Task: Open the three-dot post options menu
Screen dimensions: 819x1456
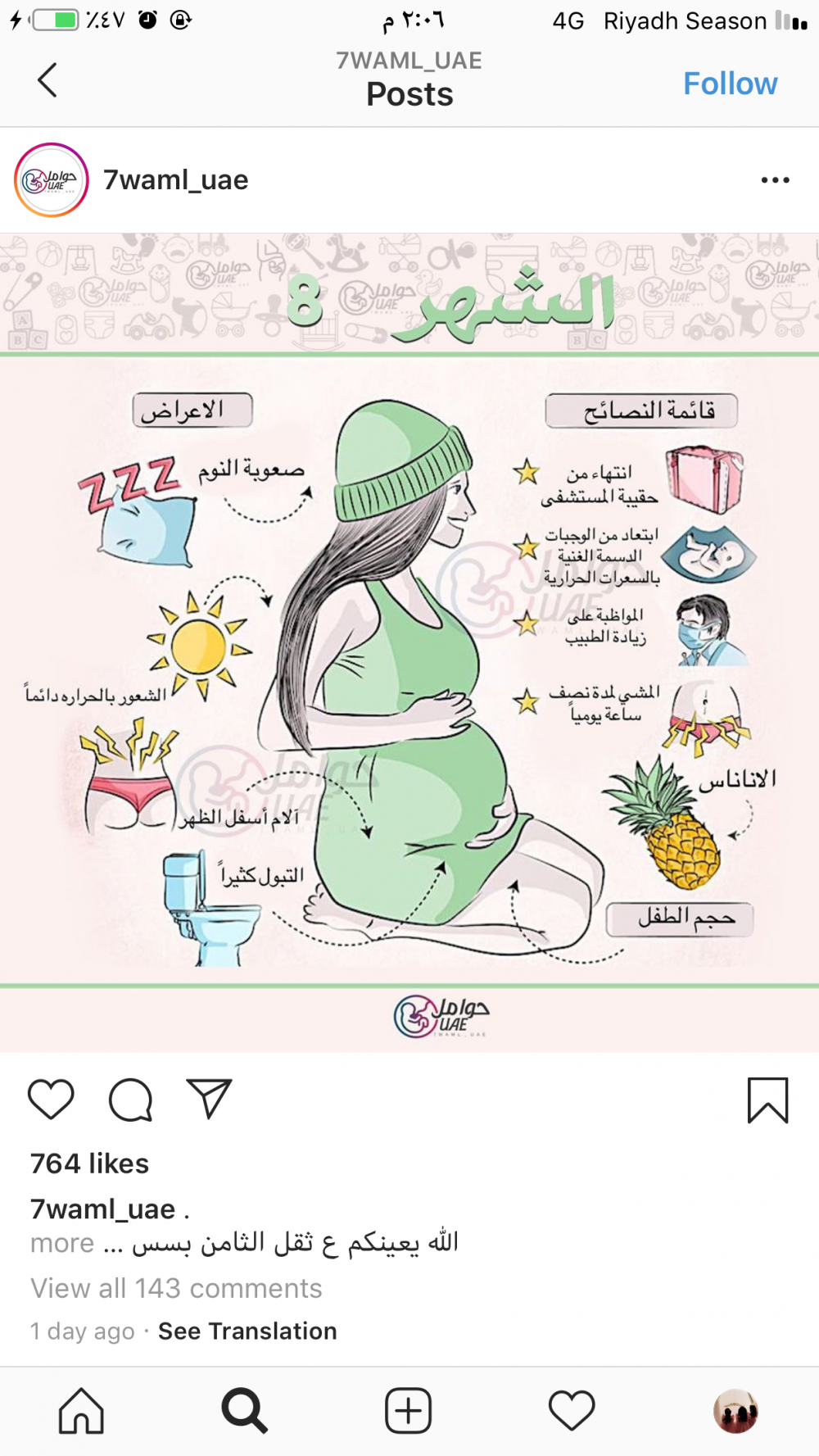Action: 775,180
